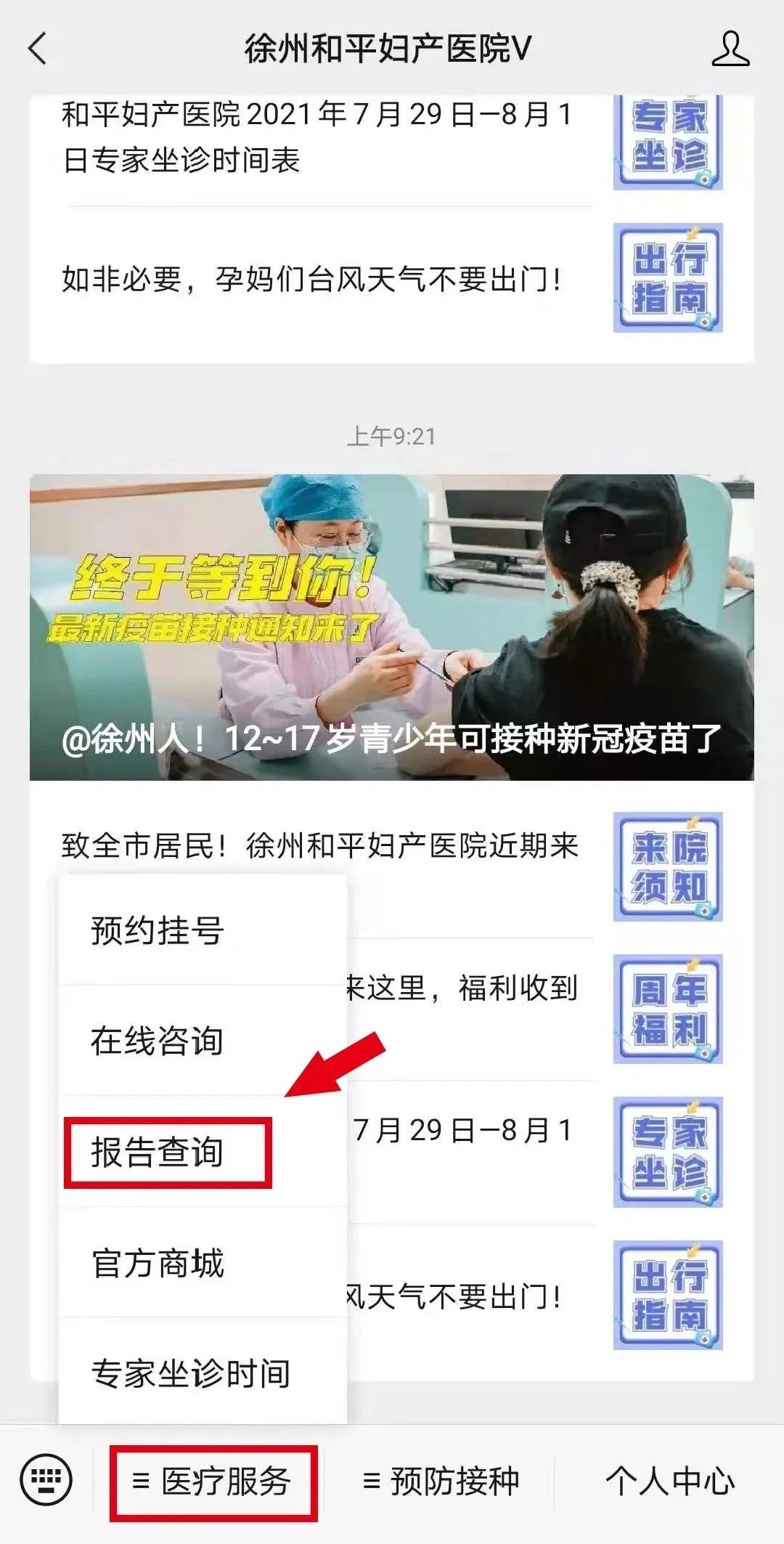Choose 在线咨询 in the popup menu
The width and height of the screenshot is (784, 1544).
(157, 1041)
